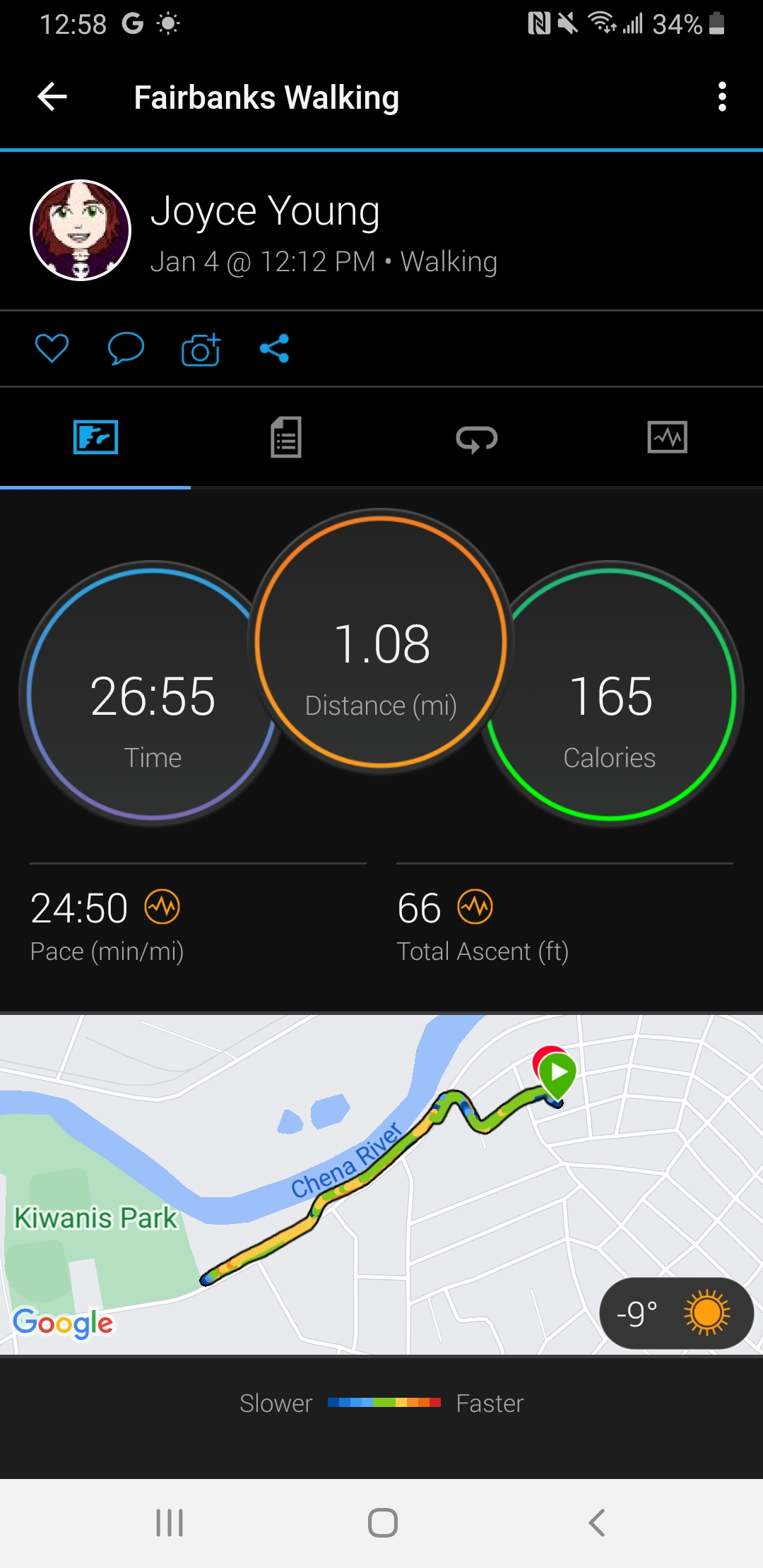Share the Fairbanks Walking activity
This screenshot has width=763, height=1568.
coord(274,348)
